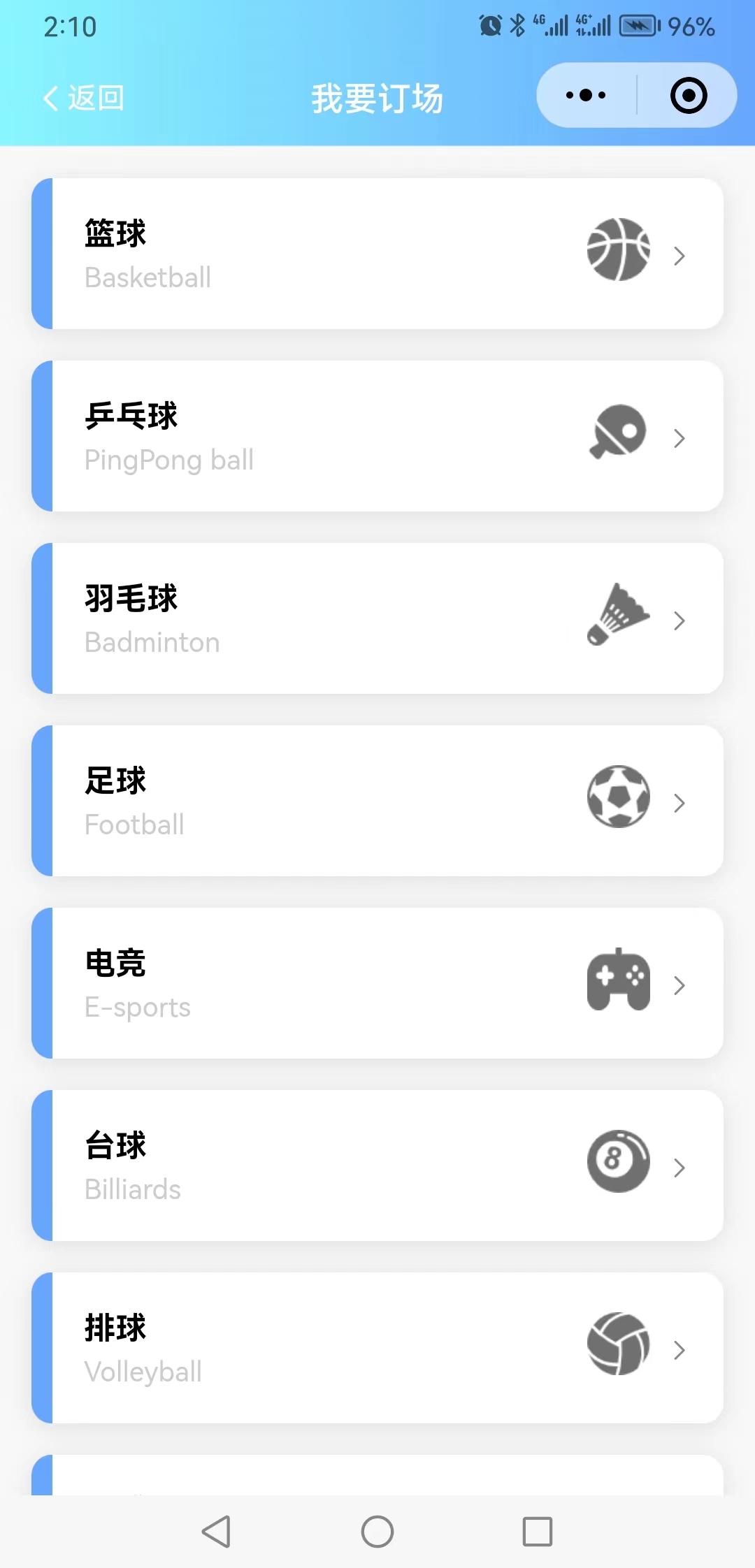The image size is (755, 1568).
Task: Open 台球 Billiards booking
Action: coord(377,1166)
